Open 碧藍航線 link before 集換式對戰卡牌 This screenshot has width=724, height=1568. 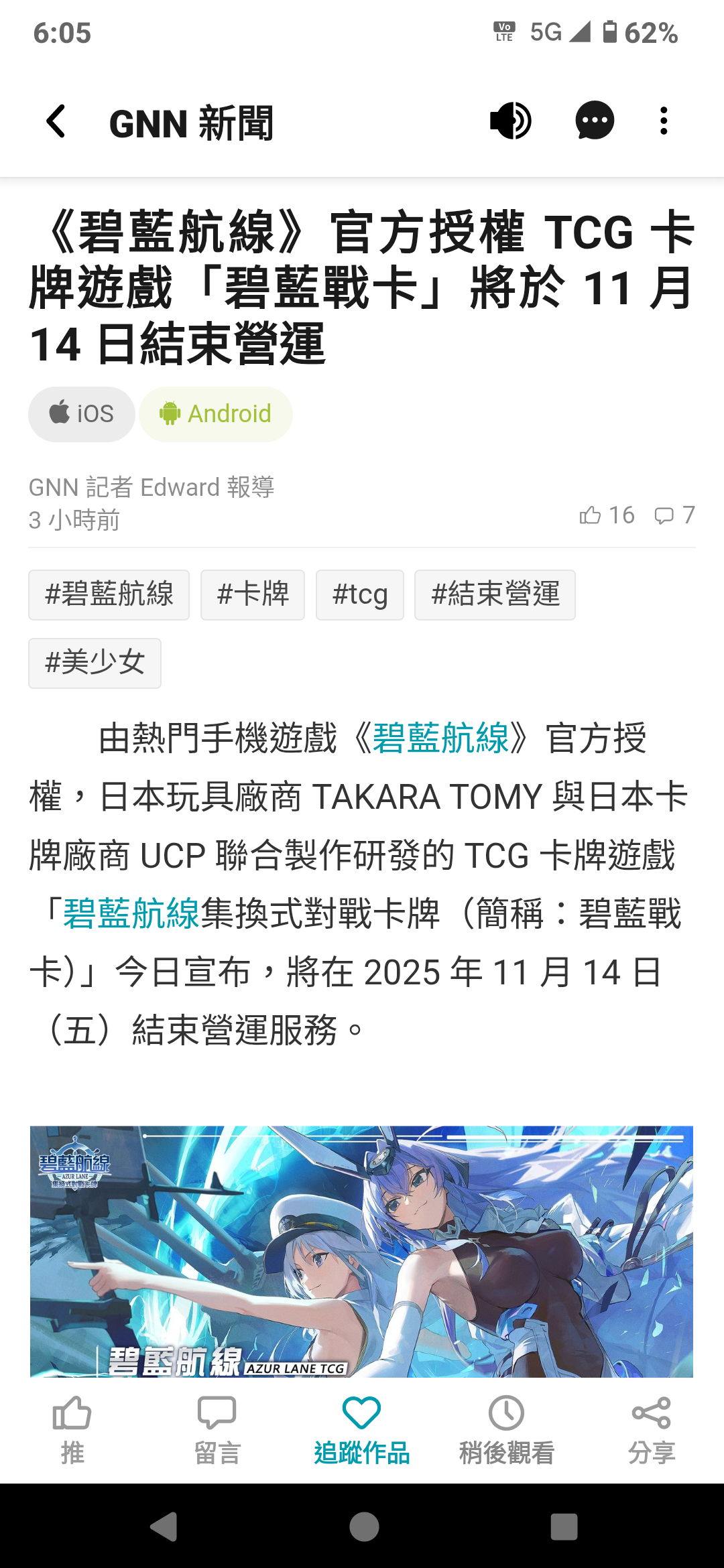point(131,913)
